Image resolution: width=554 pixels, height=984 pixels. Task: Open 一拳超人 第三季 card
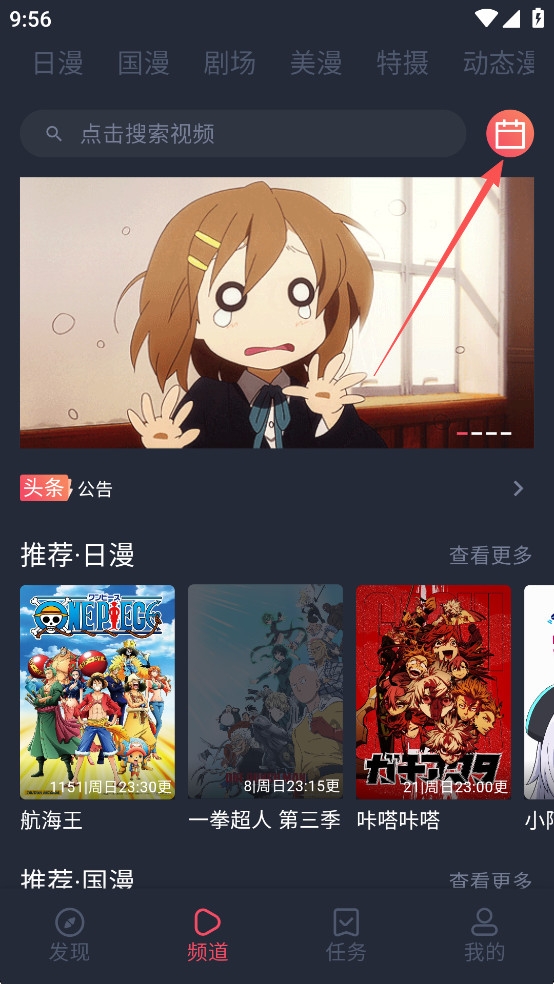265,708
